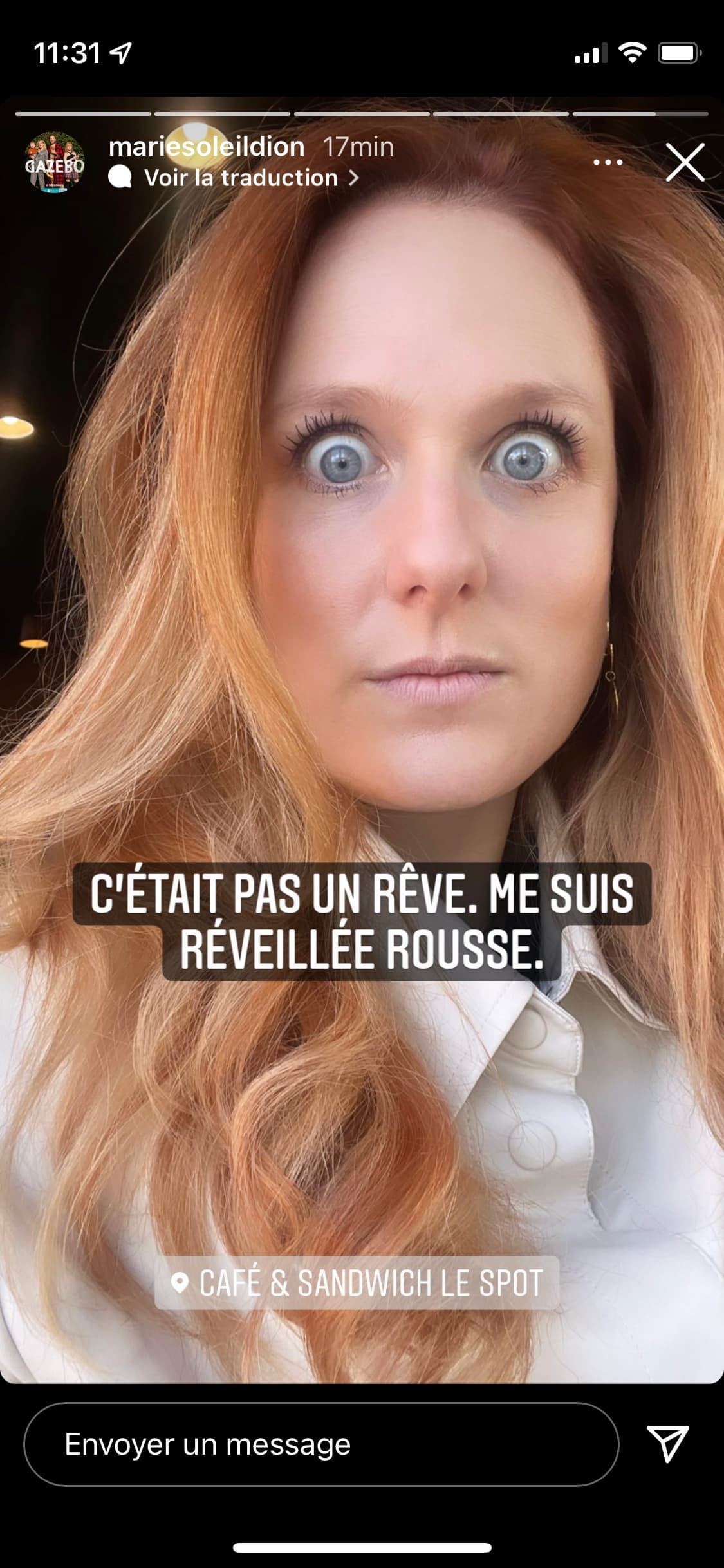This screenshot has width=724, height=1568.
Task: Open the three-dot story options menu
Action: (608, 162)
